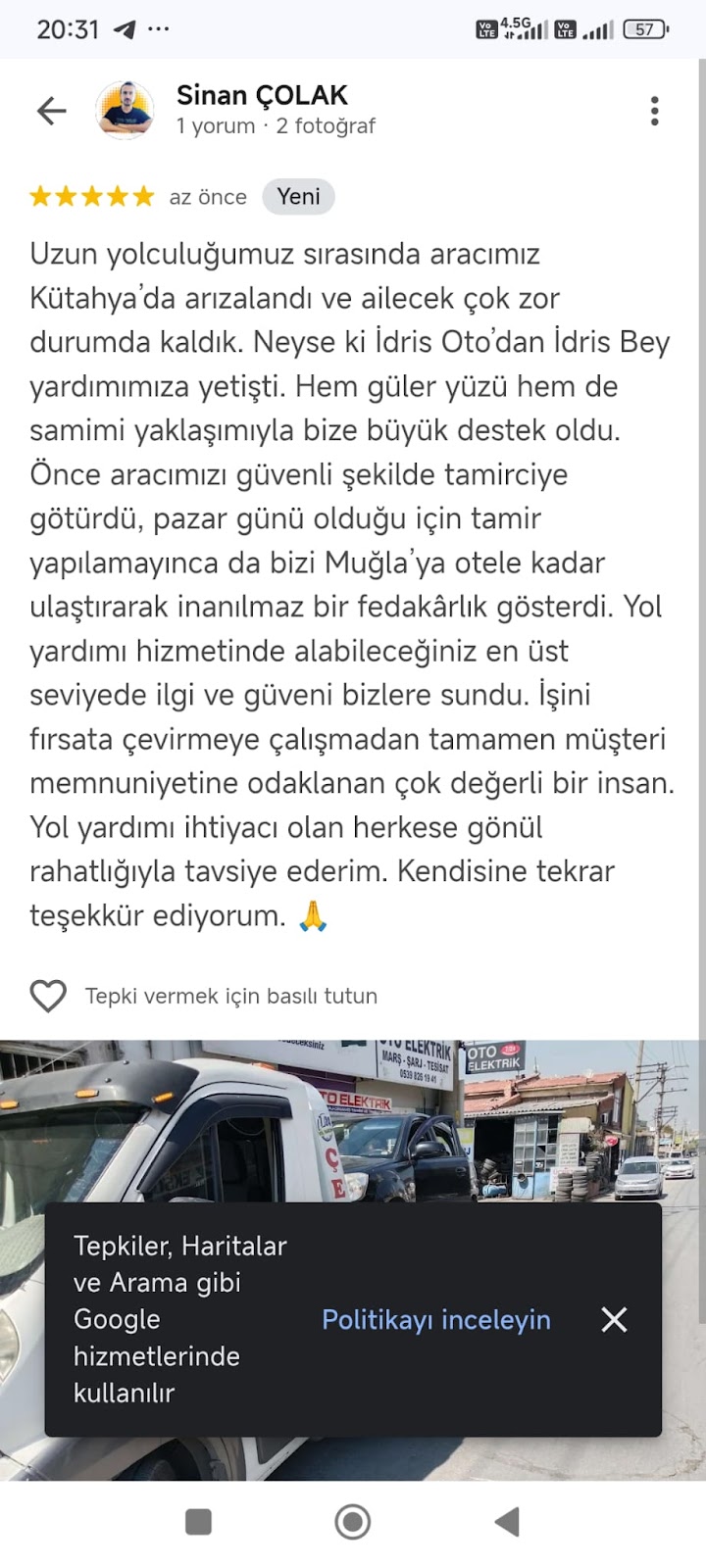Open recent apps from navigation bar

[x=199, y=1521]
